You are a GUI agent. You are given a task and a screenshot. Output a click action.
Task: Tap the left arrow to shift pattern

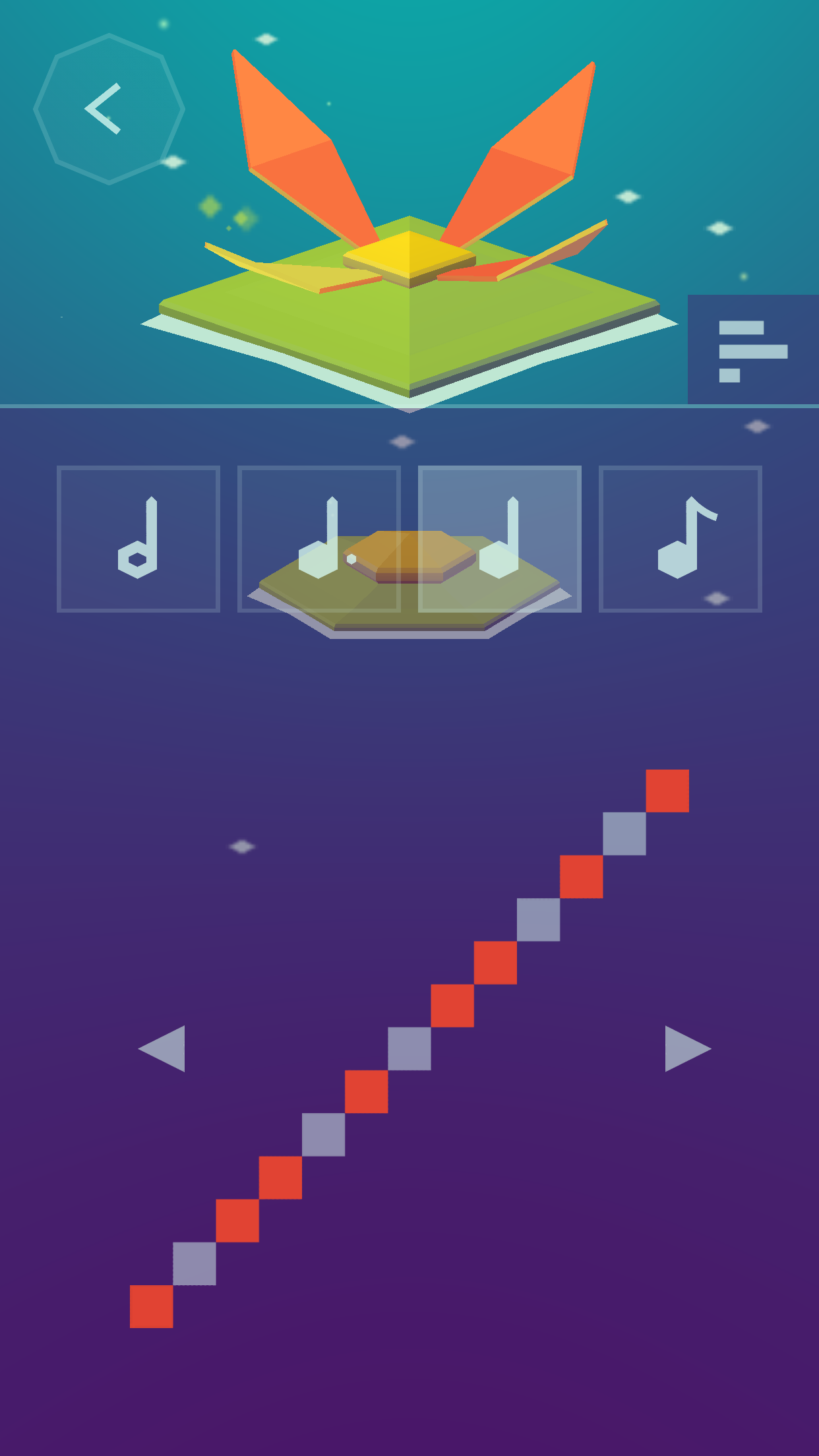(x=162, y=1048)
